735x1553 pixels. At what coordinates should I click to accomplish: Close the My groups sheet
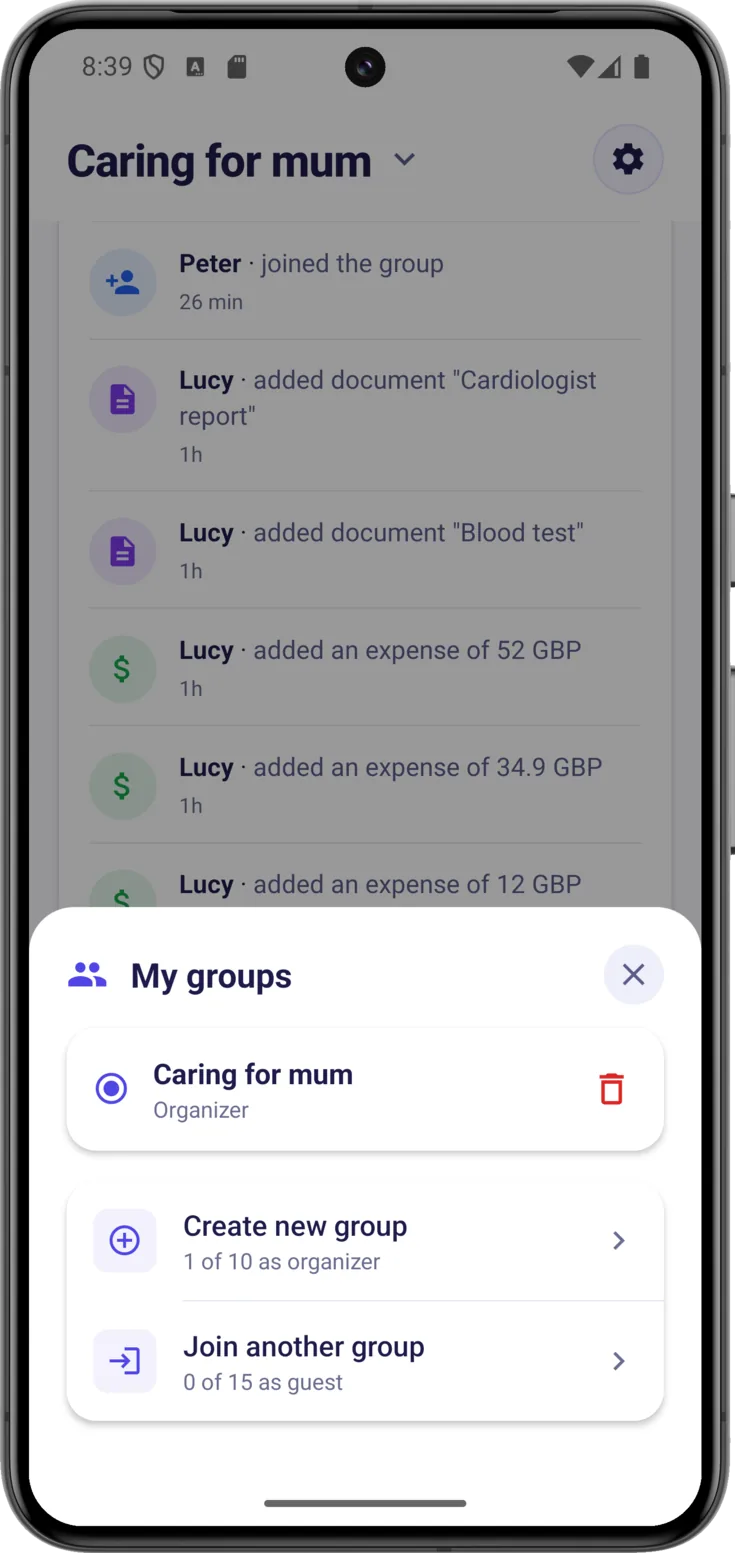(633, 974)
